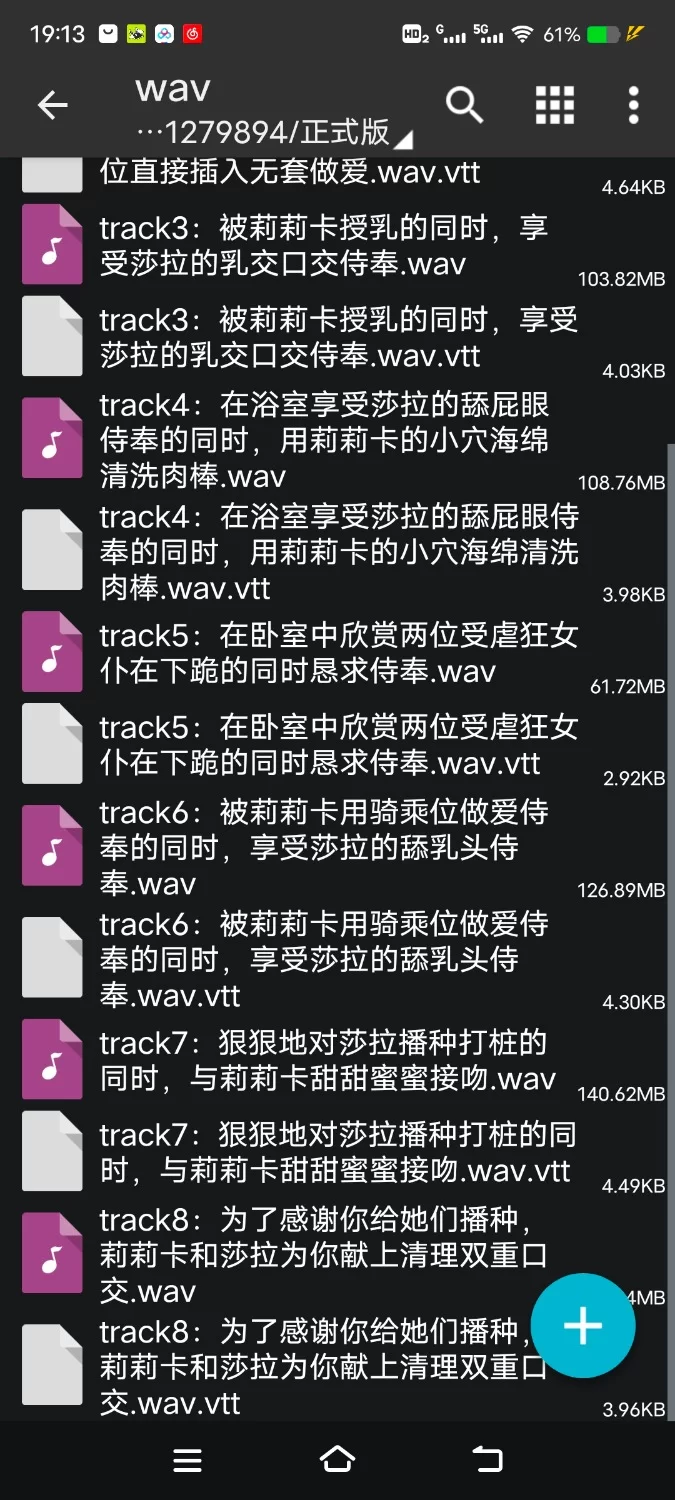
Task: Open the track6 .wav.vtt subtitle file
Action: pos(300,959)
